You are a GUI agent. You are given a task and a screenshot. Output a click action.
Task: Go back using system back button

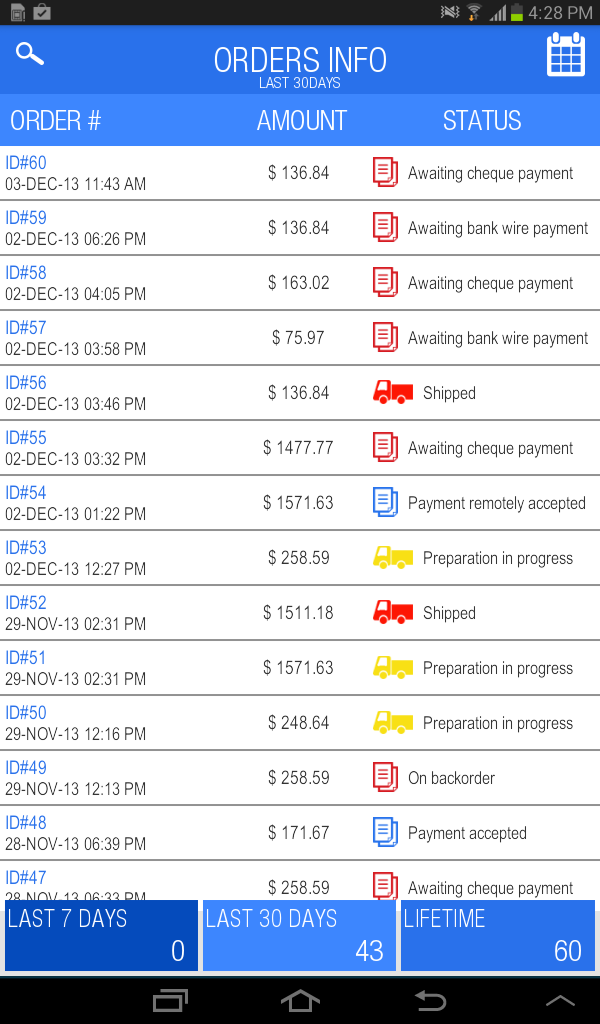(x=431, y=1000)
